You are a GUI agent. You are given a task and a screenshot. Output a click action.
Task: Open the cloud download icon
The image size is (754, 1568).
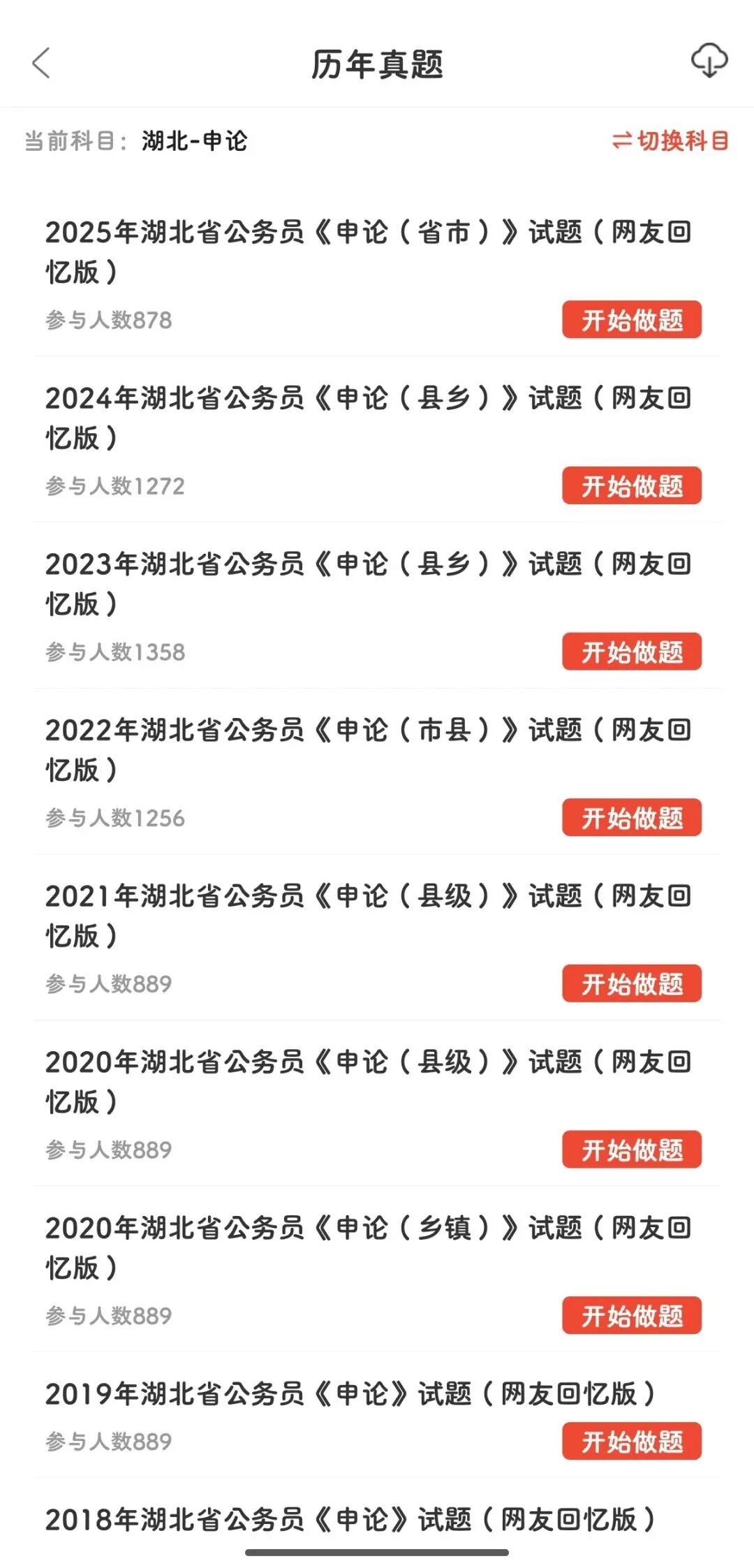pyautogui.click(x=709, y=61)
